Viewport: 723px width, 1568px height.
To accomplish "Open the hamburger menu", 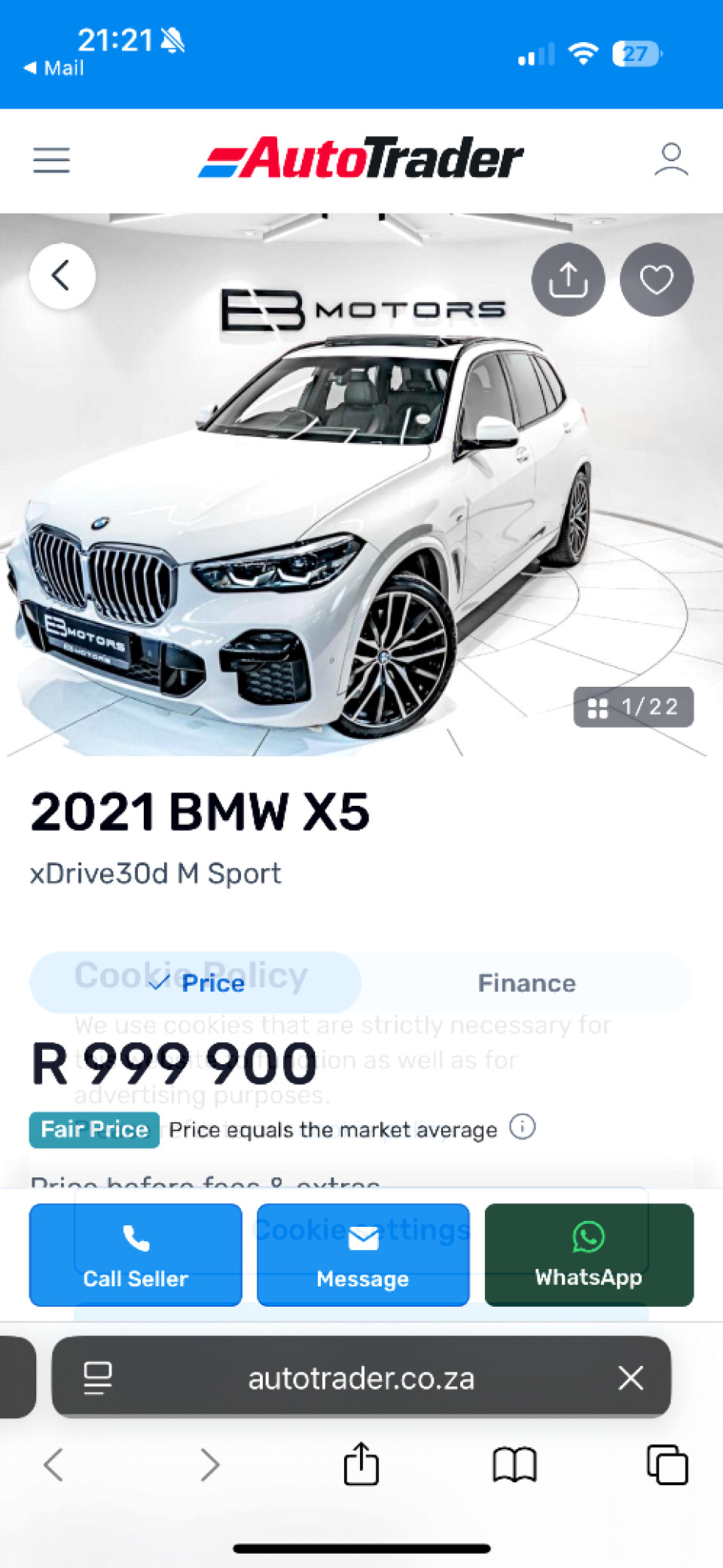I will click(51, 160).
